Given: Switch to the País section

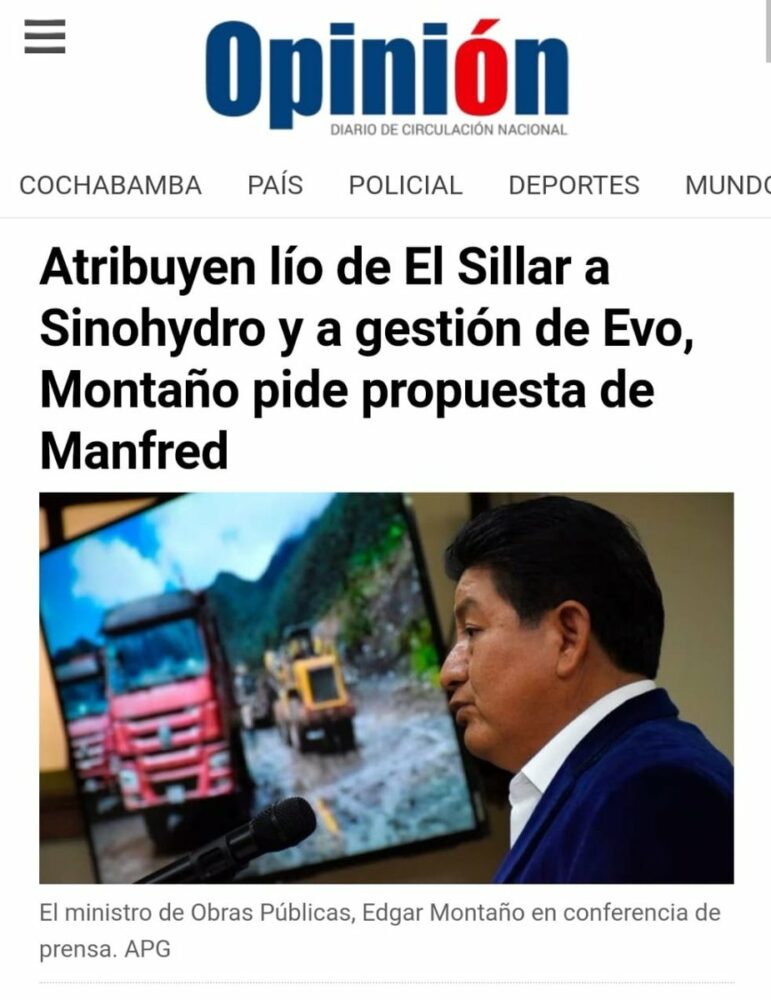Looking at the screenshot, I should (x=275, y=185).
